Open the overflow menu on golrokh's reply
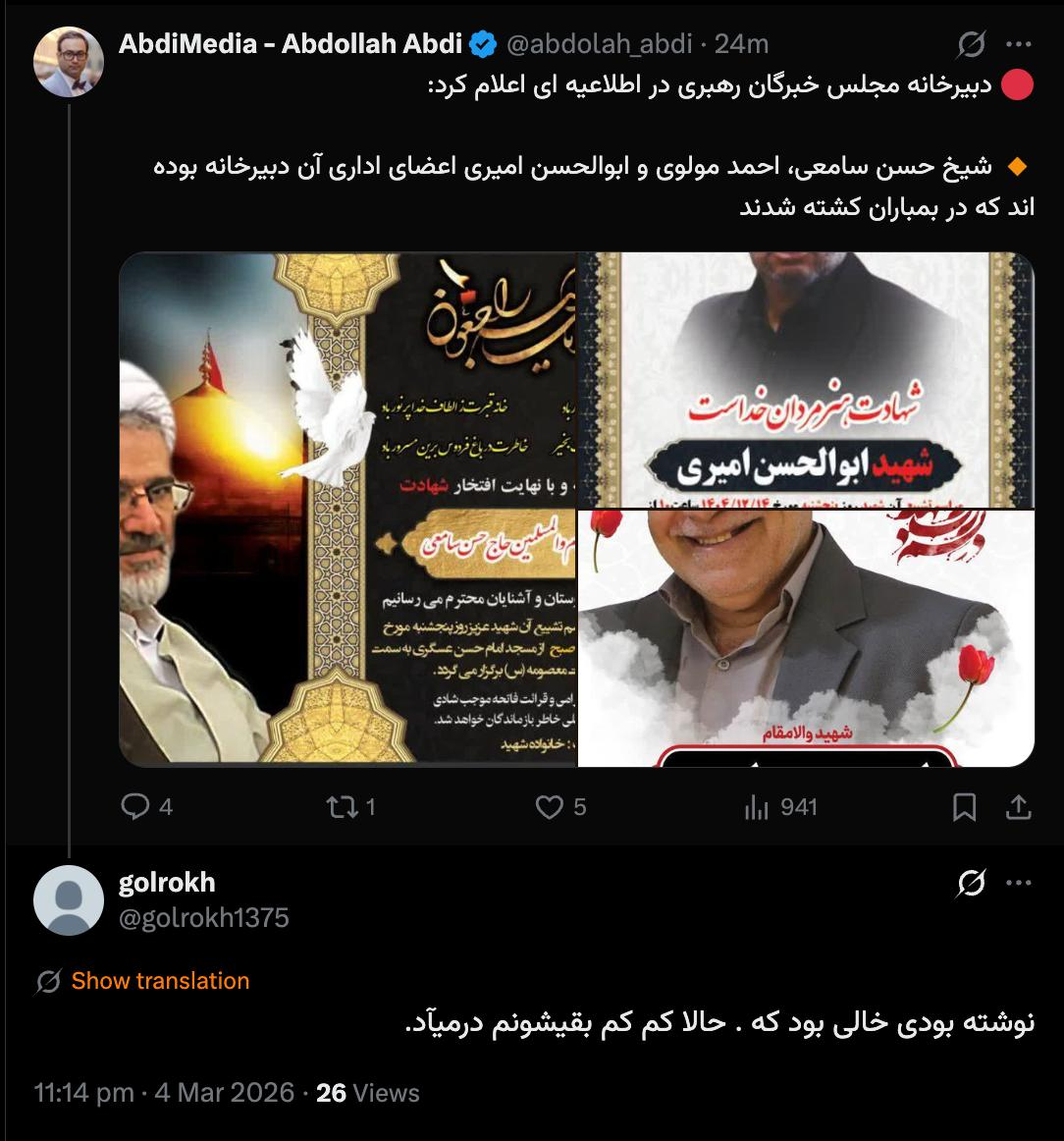The width and height of the screenshot is (1064, 1141). [1020, 884]
